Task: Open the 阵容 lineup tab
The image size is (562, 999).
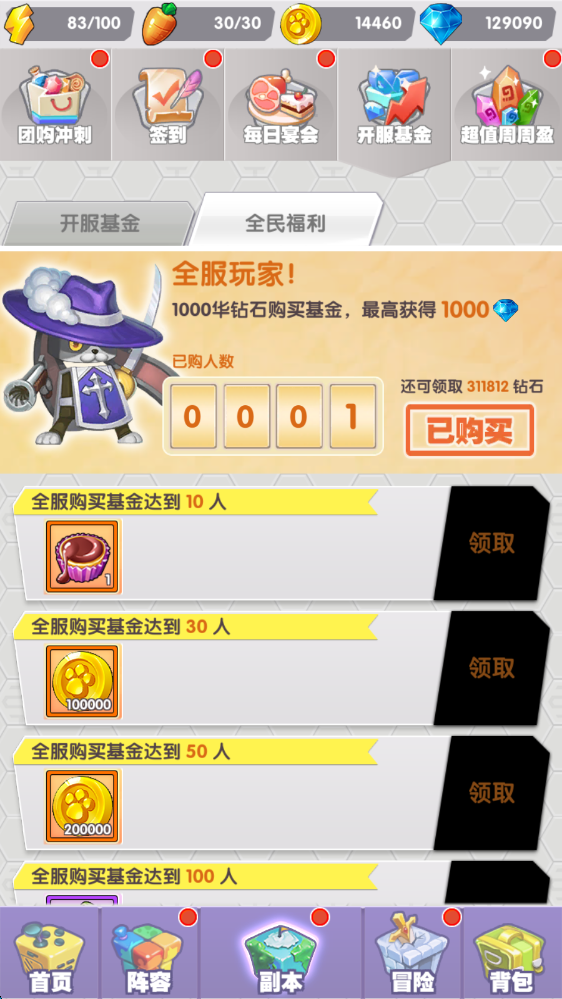Action: click(x=150, y=953)
